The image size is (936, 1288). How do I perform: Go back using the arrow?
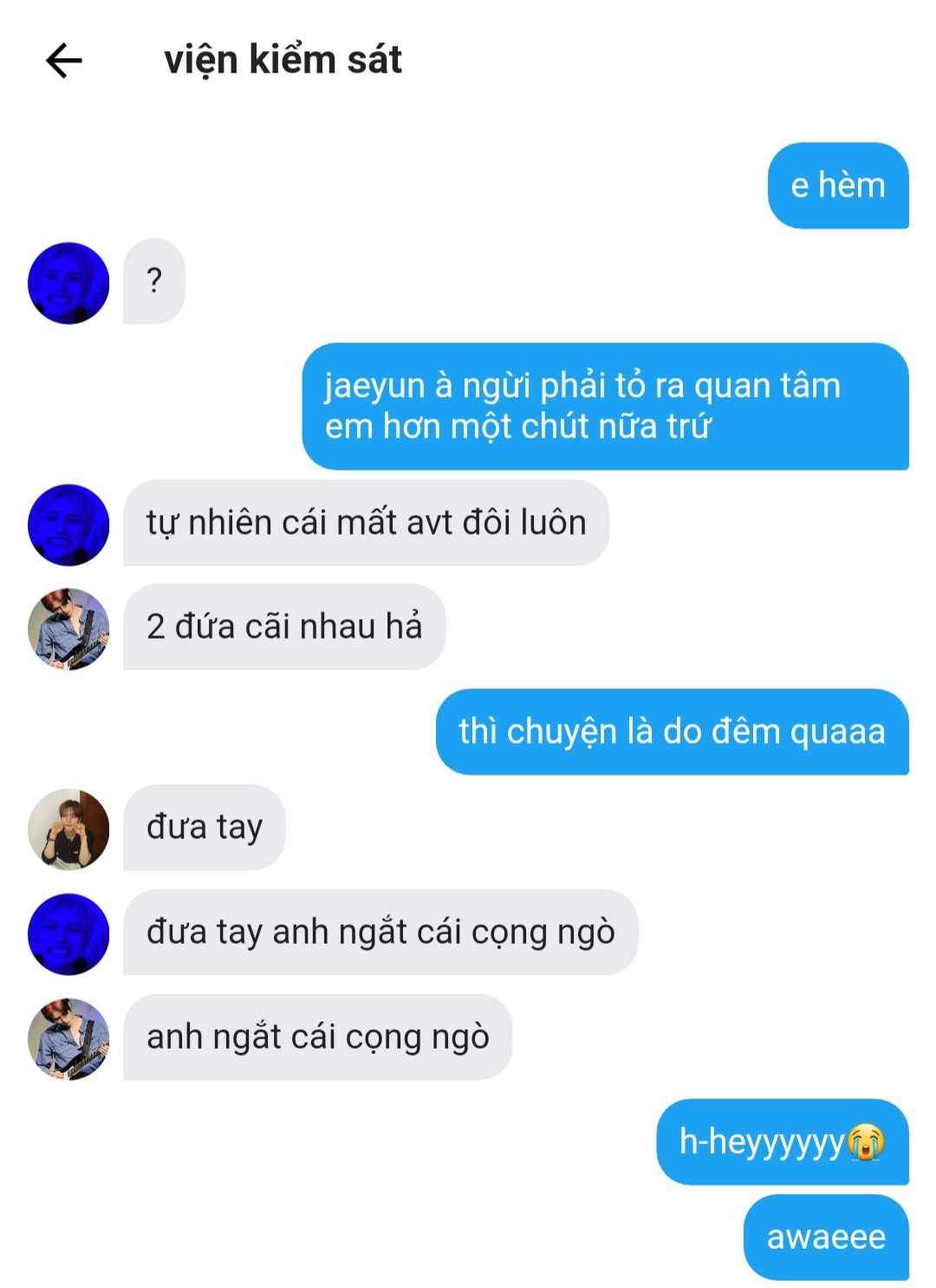pos(63,61)
